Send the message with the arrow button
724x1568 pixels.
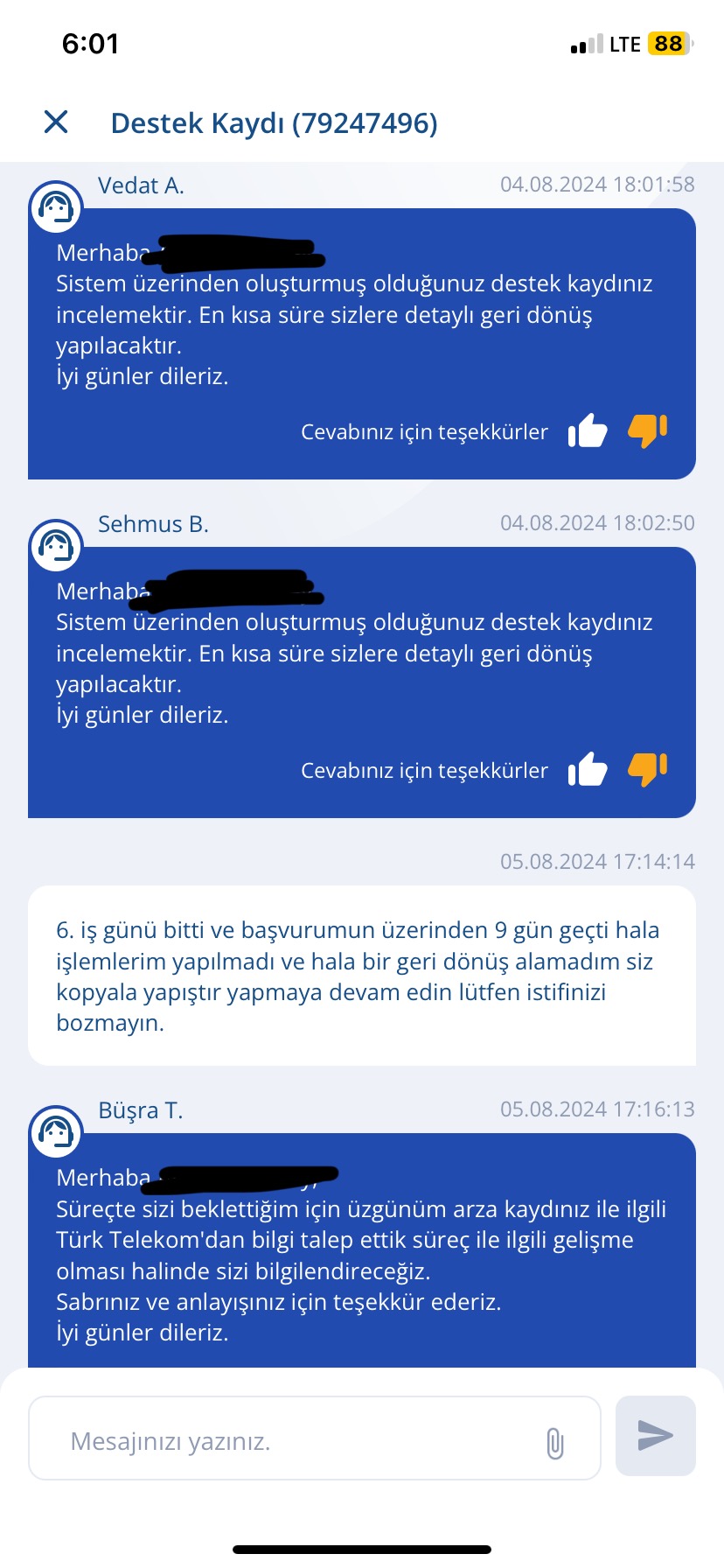click(656, 1436)
